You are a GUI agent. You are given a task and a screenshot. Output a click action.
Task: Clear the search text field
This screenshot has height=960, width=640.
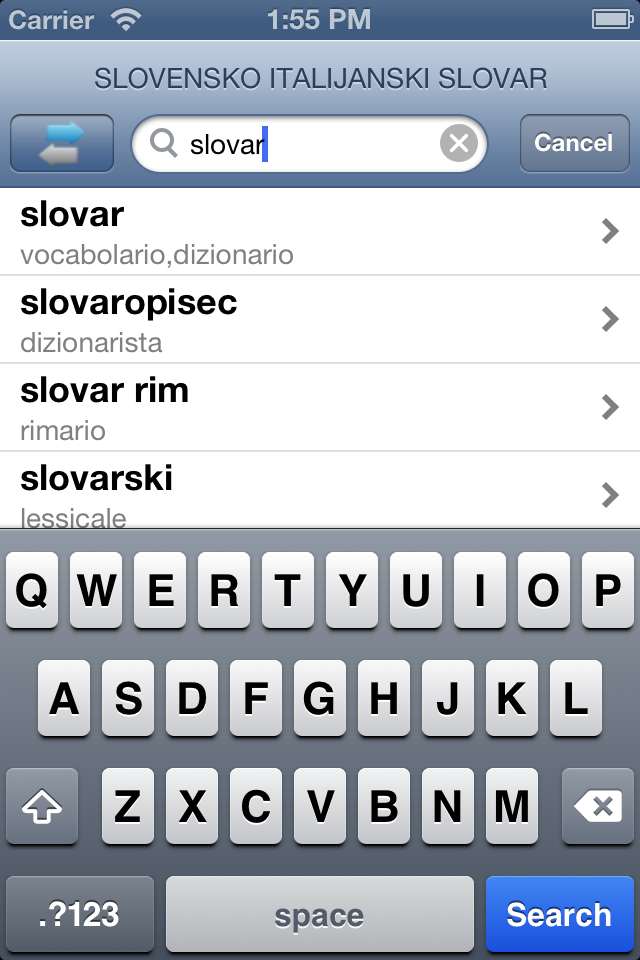click(x=458, y=145)
